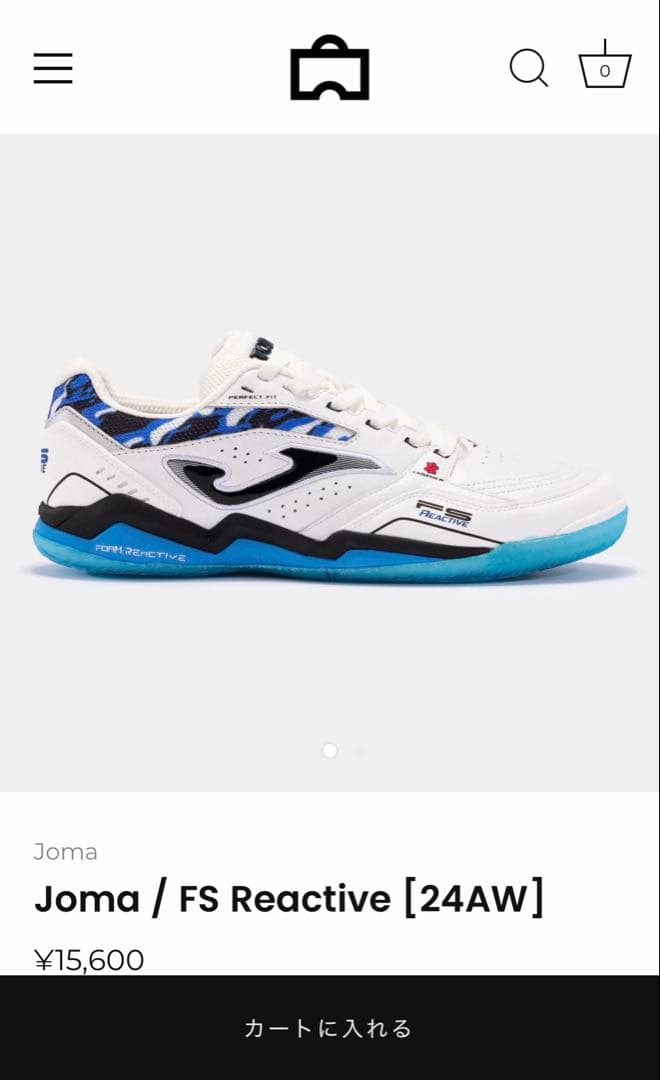Open the hamburger menu
The width and height of the screenshot is (660, 1080).
click(x=53, y=68)
